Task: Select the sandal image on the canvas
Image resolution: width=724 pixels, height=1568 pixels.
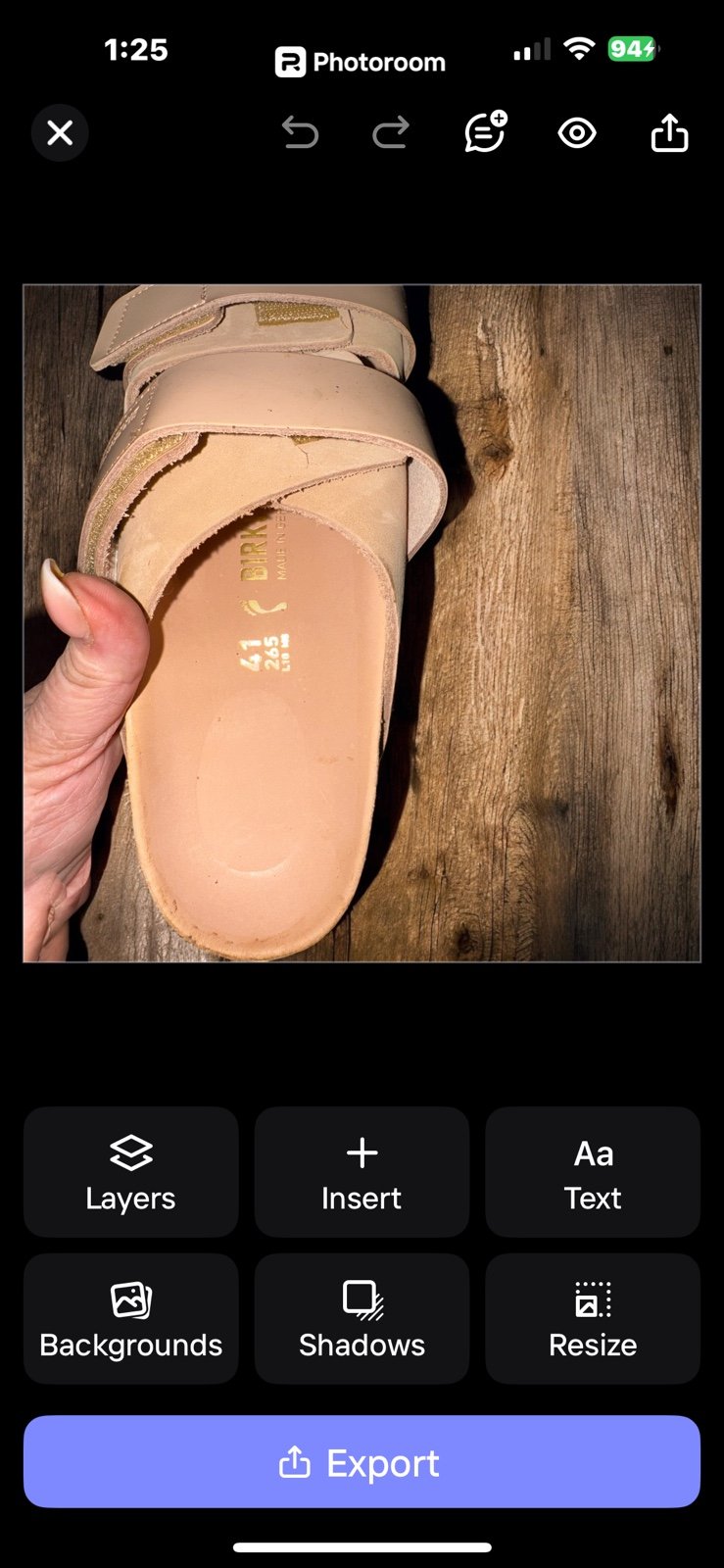Action: pos(362,623)
